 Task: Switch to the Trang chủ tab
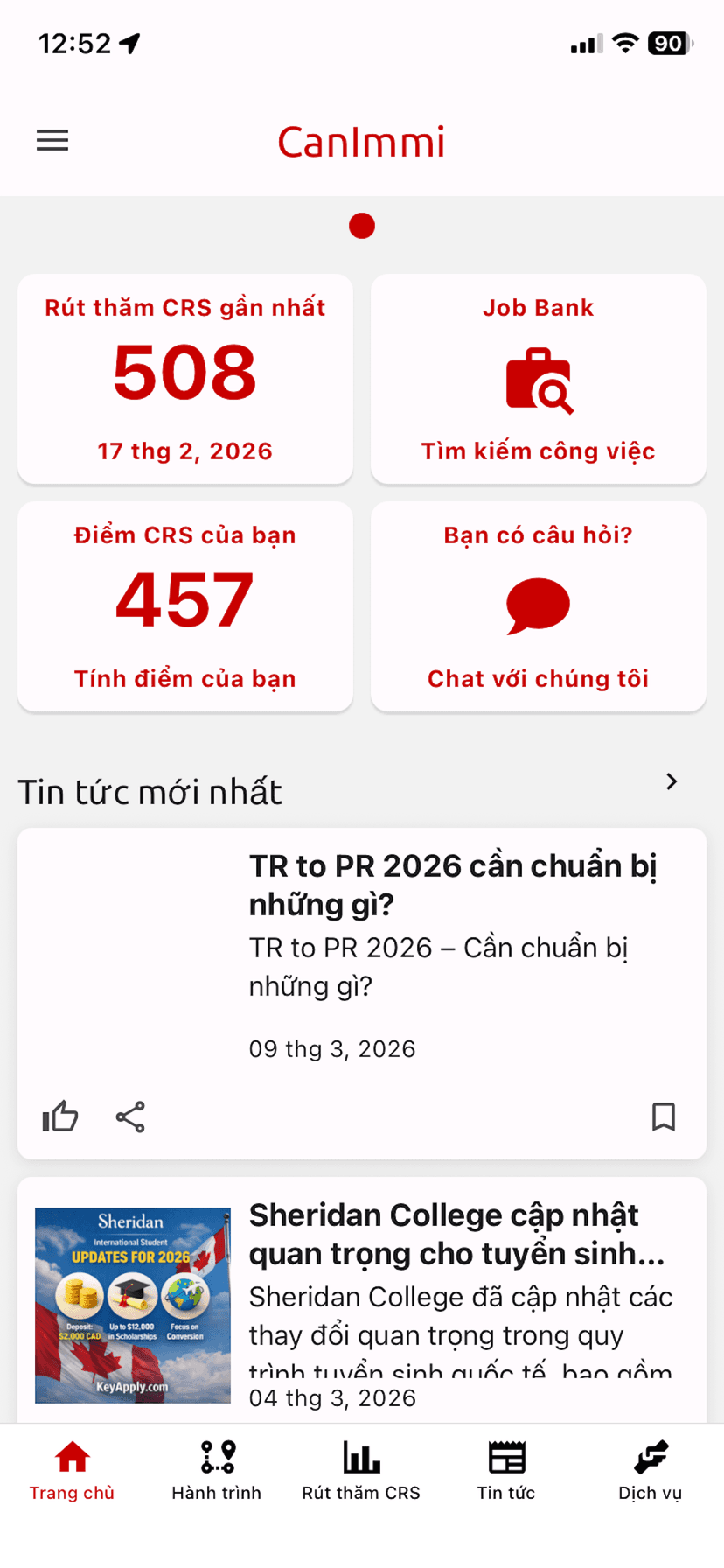73,1470
